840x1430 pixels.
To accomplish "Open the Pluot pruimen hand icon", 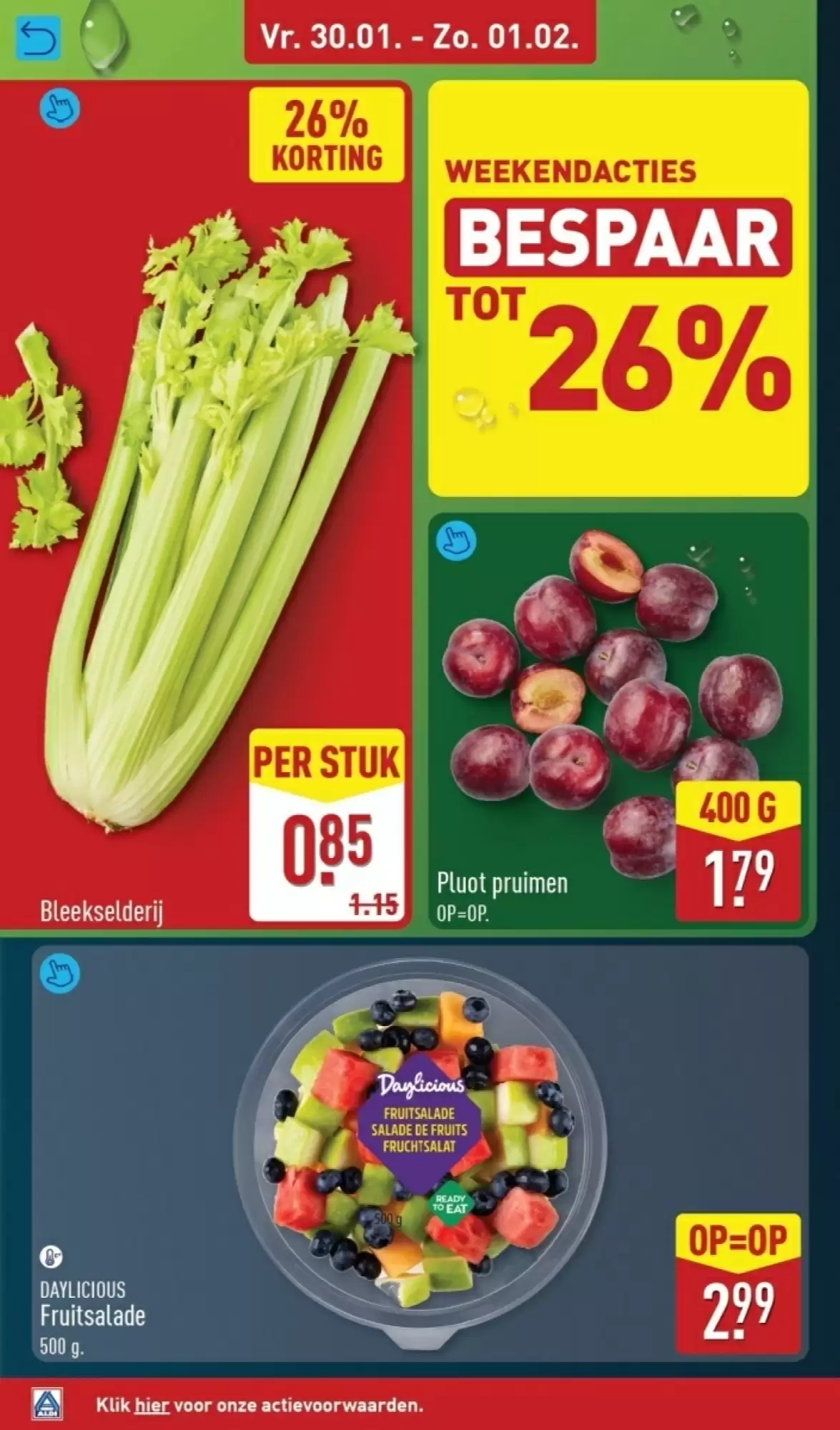I will [455, 541].
